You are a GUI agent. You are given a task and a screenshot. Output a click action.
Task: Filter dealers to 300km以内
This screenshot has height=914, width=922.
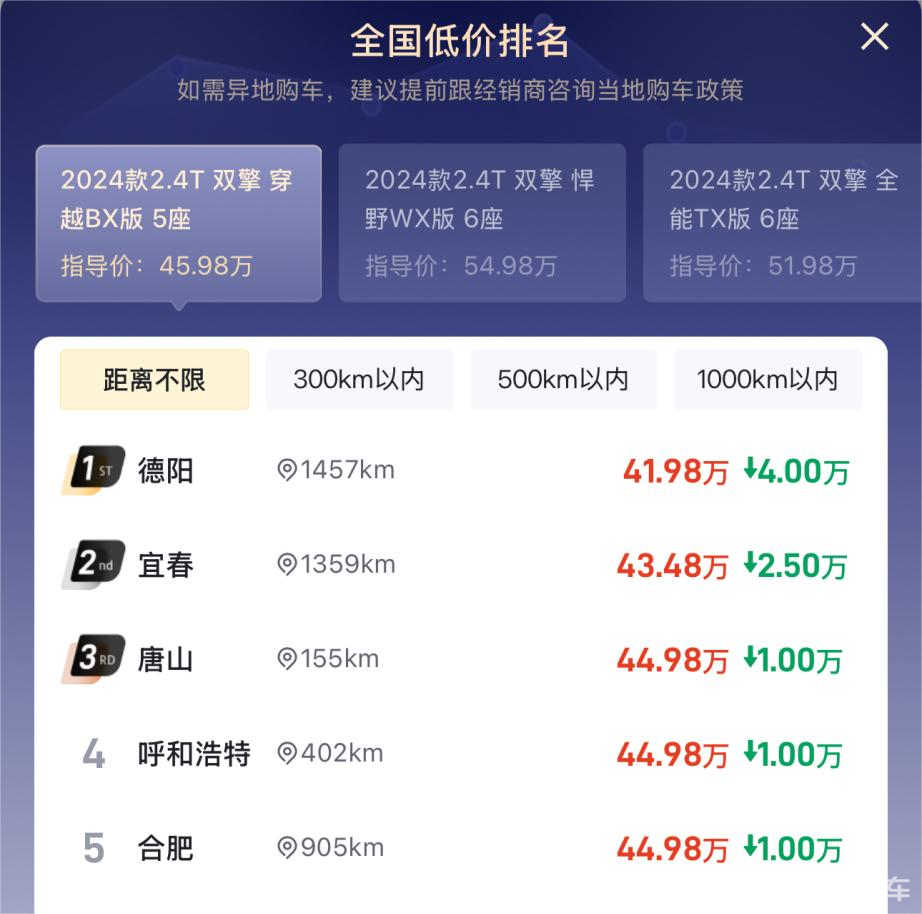(359, 380)
